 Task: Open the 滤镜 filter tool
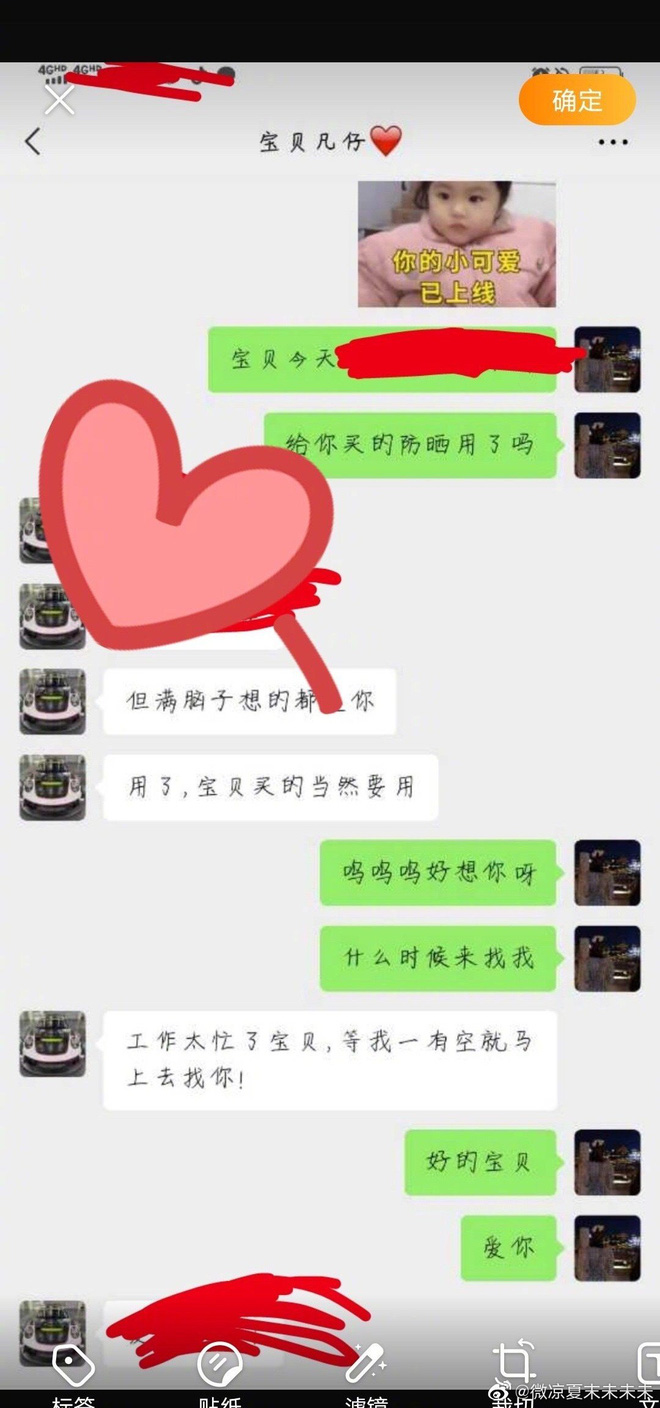click(366, 1370)
